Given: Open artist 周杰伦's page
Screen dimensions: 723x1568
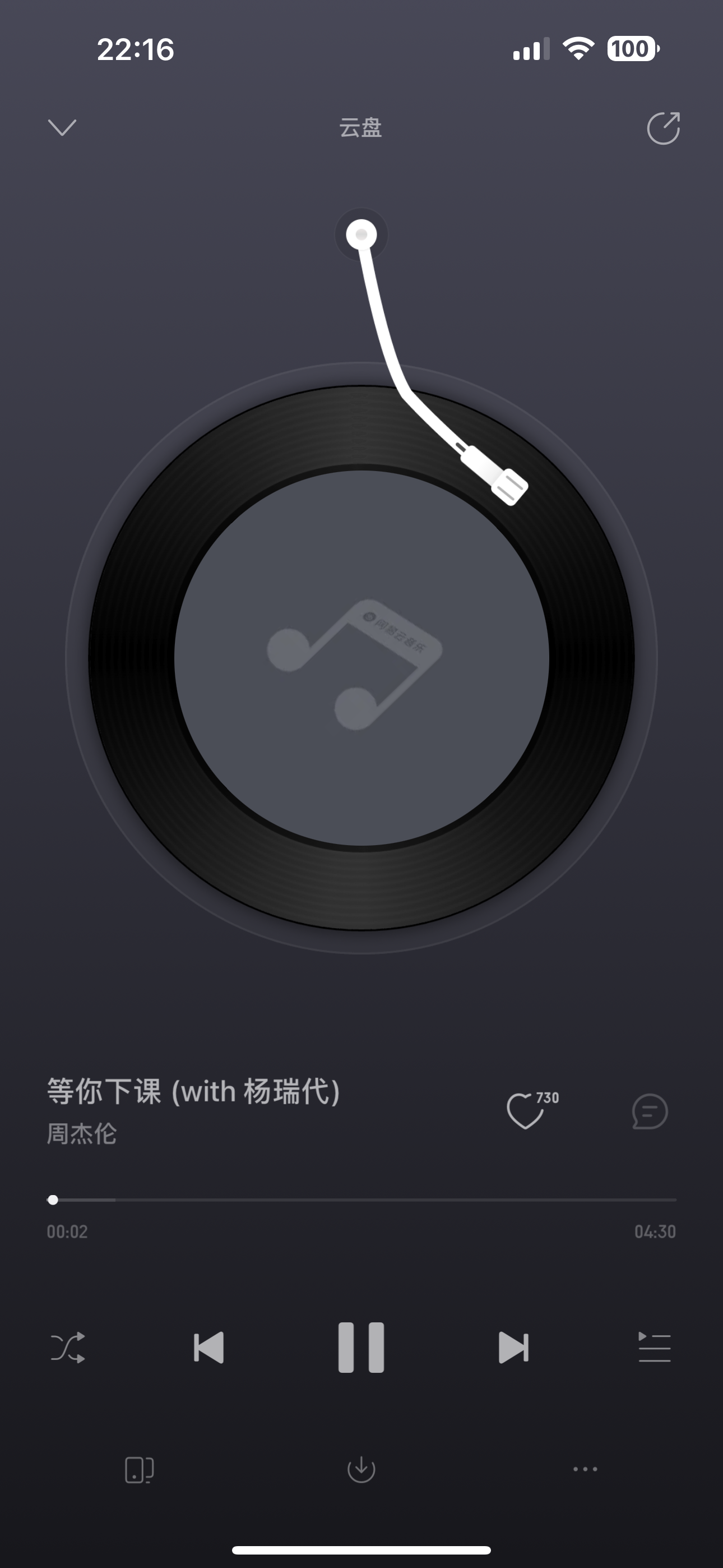Looking at the screenshot, I should 82,1134.
